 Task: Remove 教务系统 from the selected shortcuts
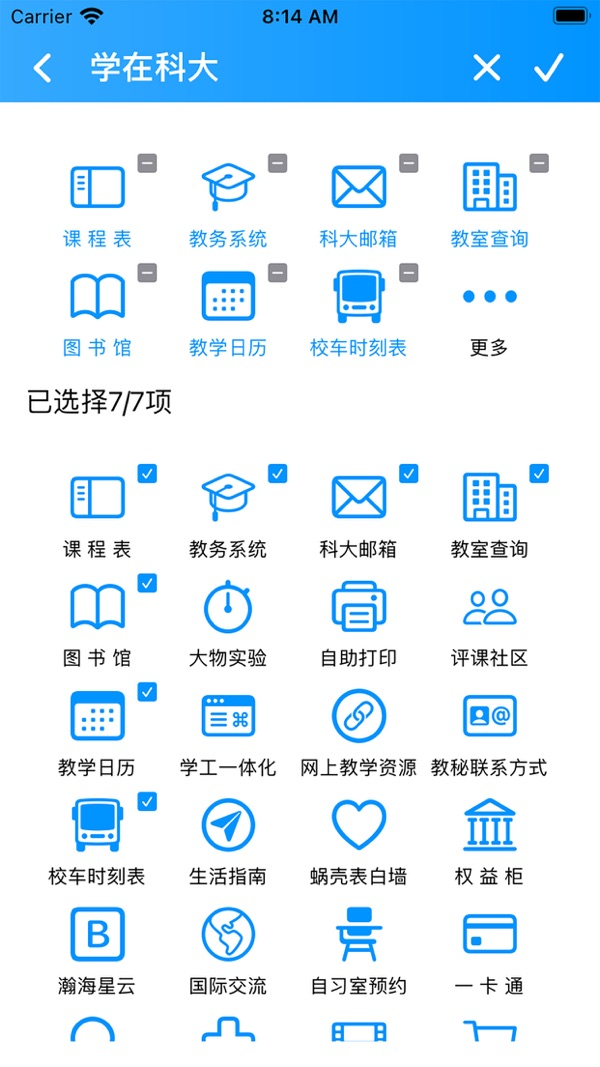click(278, 163)
